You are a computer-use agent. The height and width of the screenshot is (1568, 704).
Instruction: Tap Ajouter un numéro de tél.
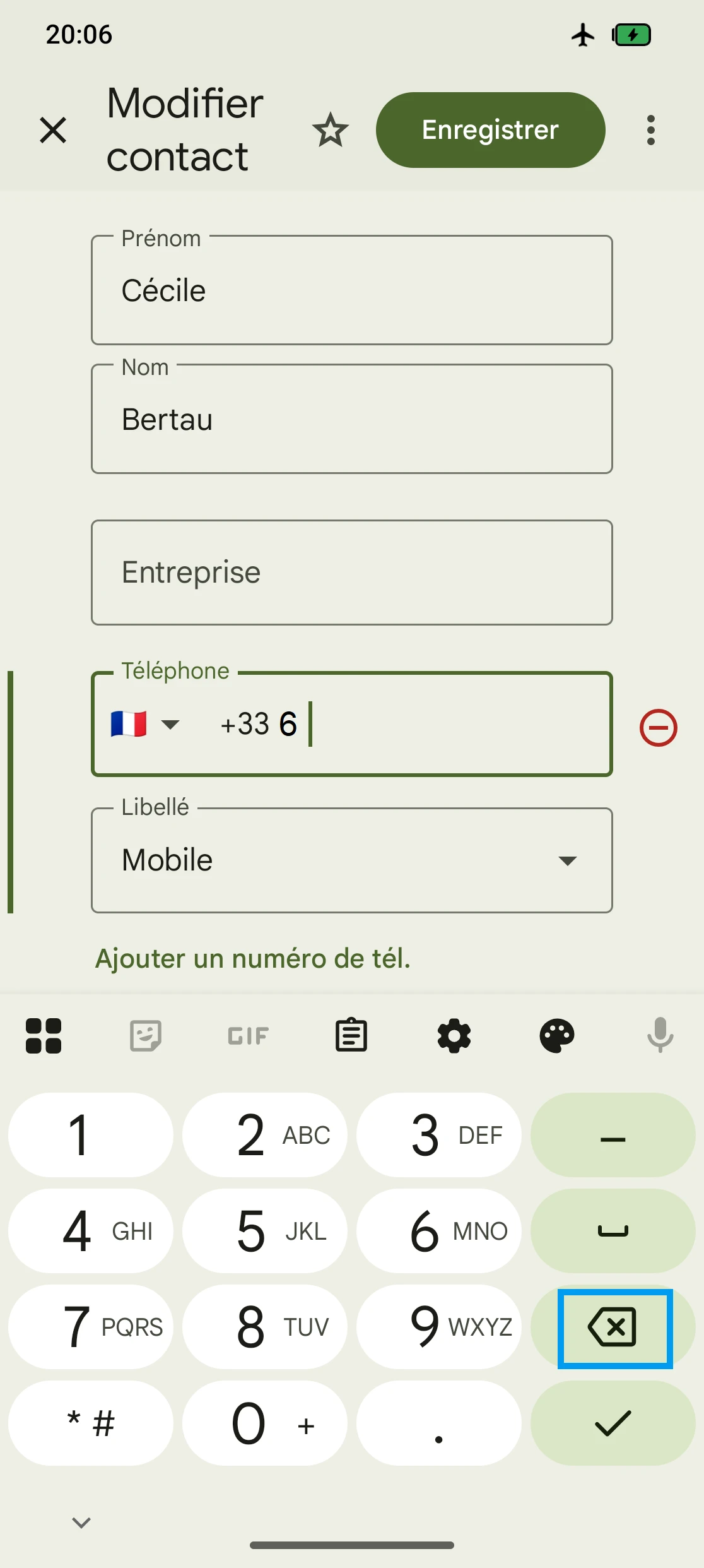252,959
